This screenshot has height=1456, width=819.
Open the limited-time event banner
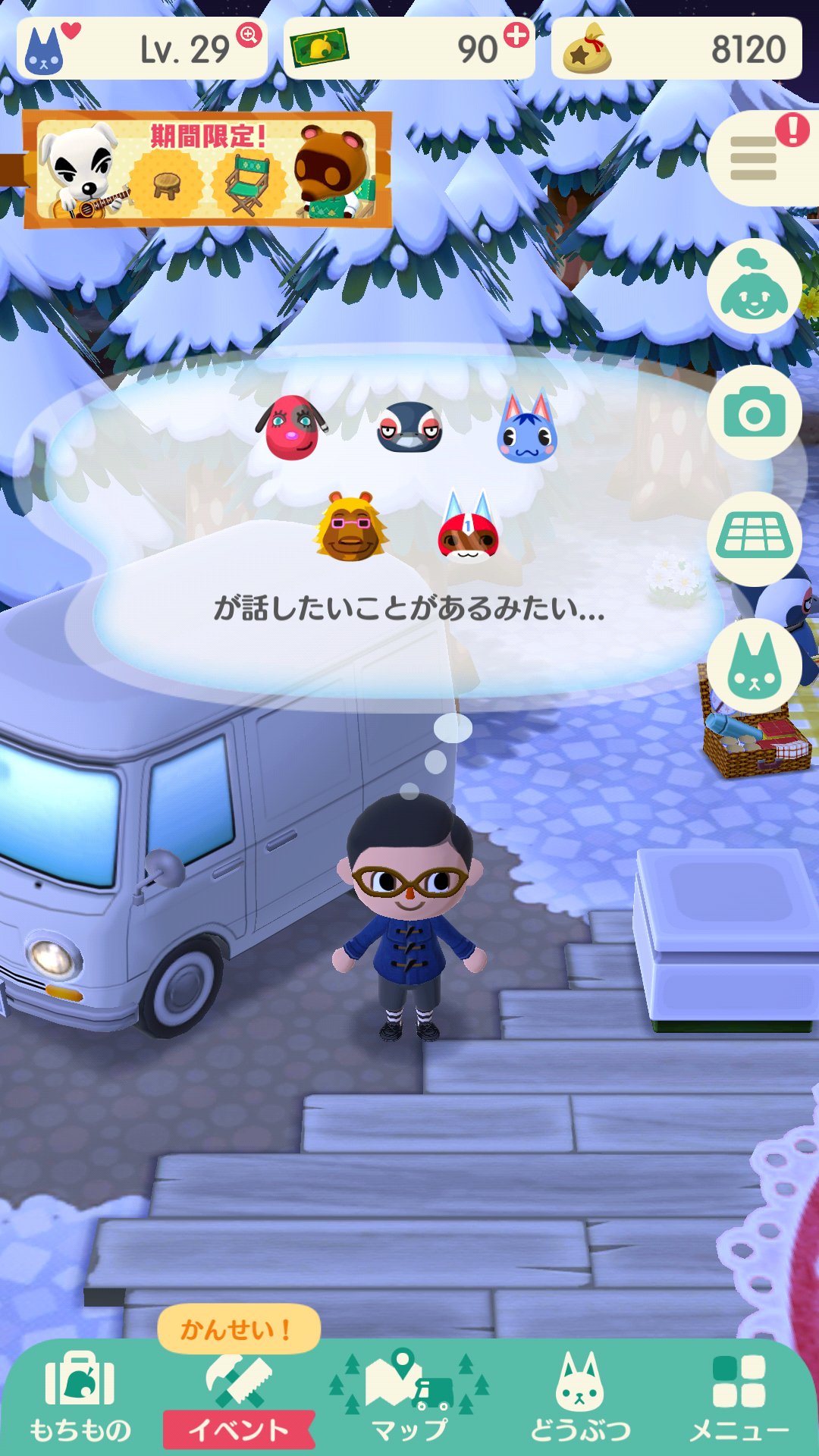coord(207,170)
